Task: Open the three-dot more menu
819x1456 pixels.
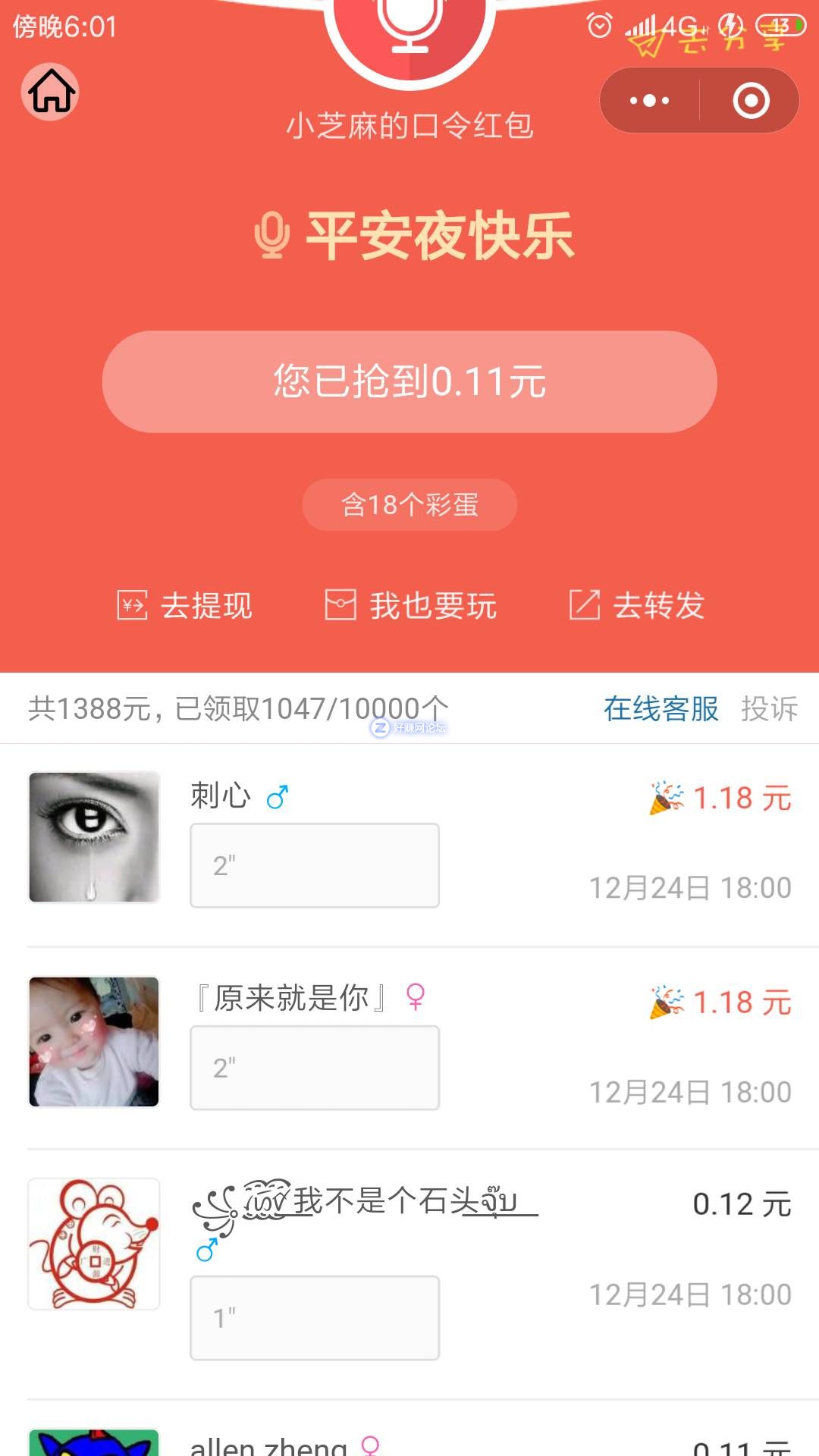Action: pos(650,101)
